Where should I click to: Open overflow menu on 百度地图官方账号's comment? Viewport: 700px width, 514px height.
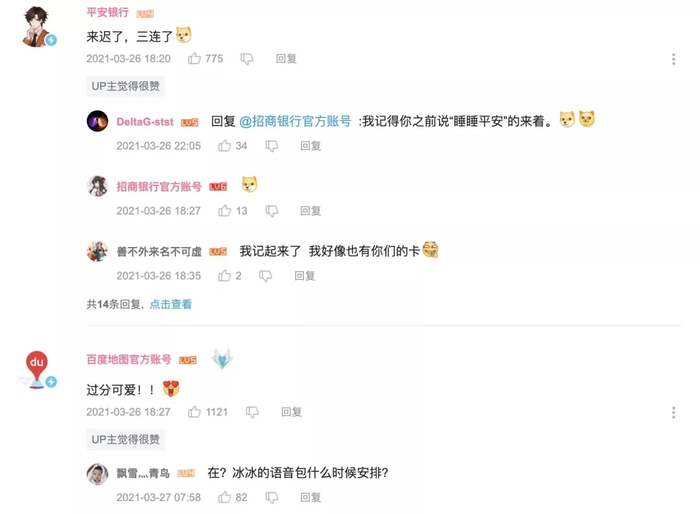coord(674,412)
